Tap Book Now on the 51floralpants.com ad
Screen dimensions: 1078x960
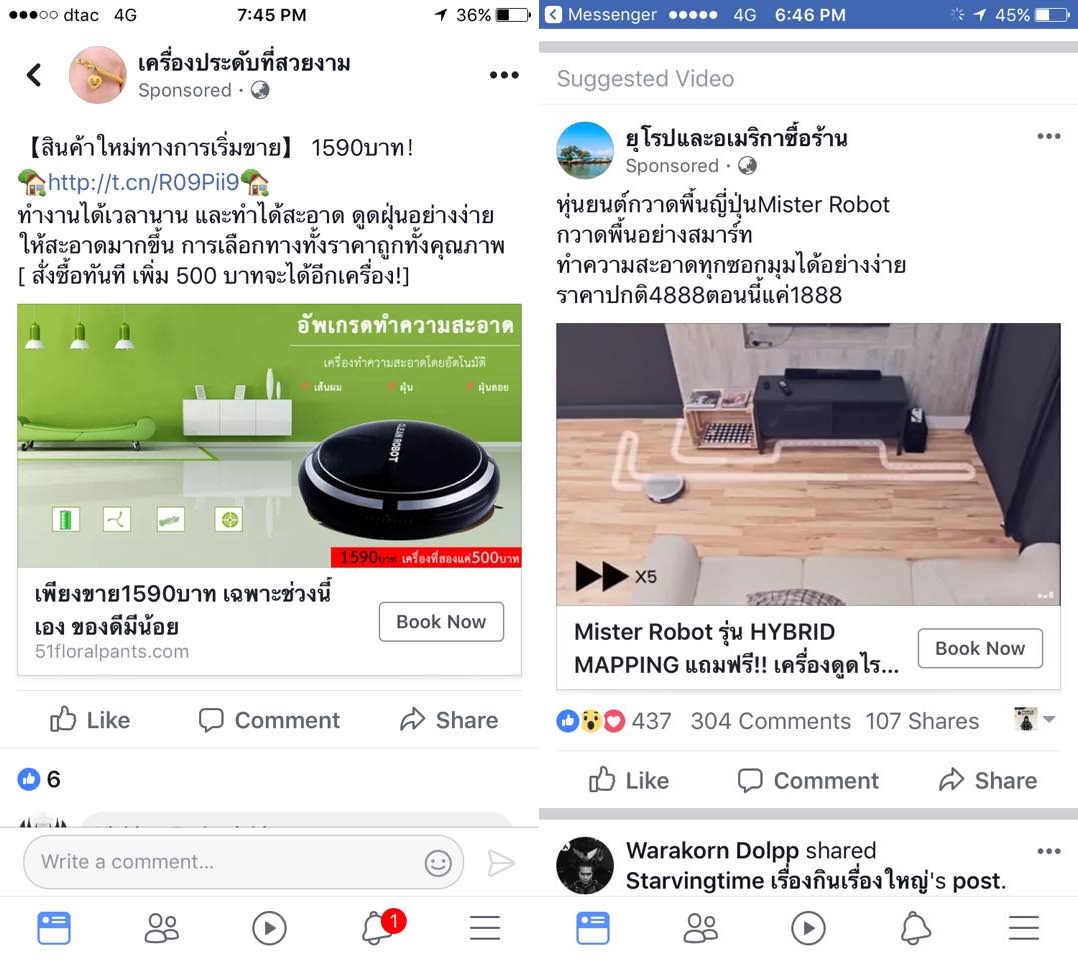[441, 622]
